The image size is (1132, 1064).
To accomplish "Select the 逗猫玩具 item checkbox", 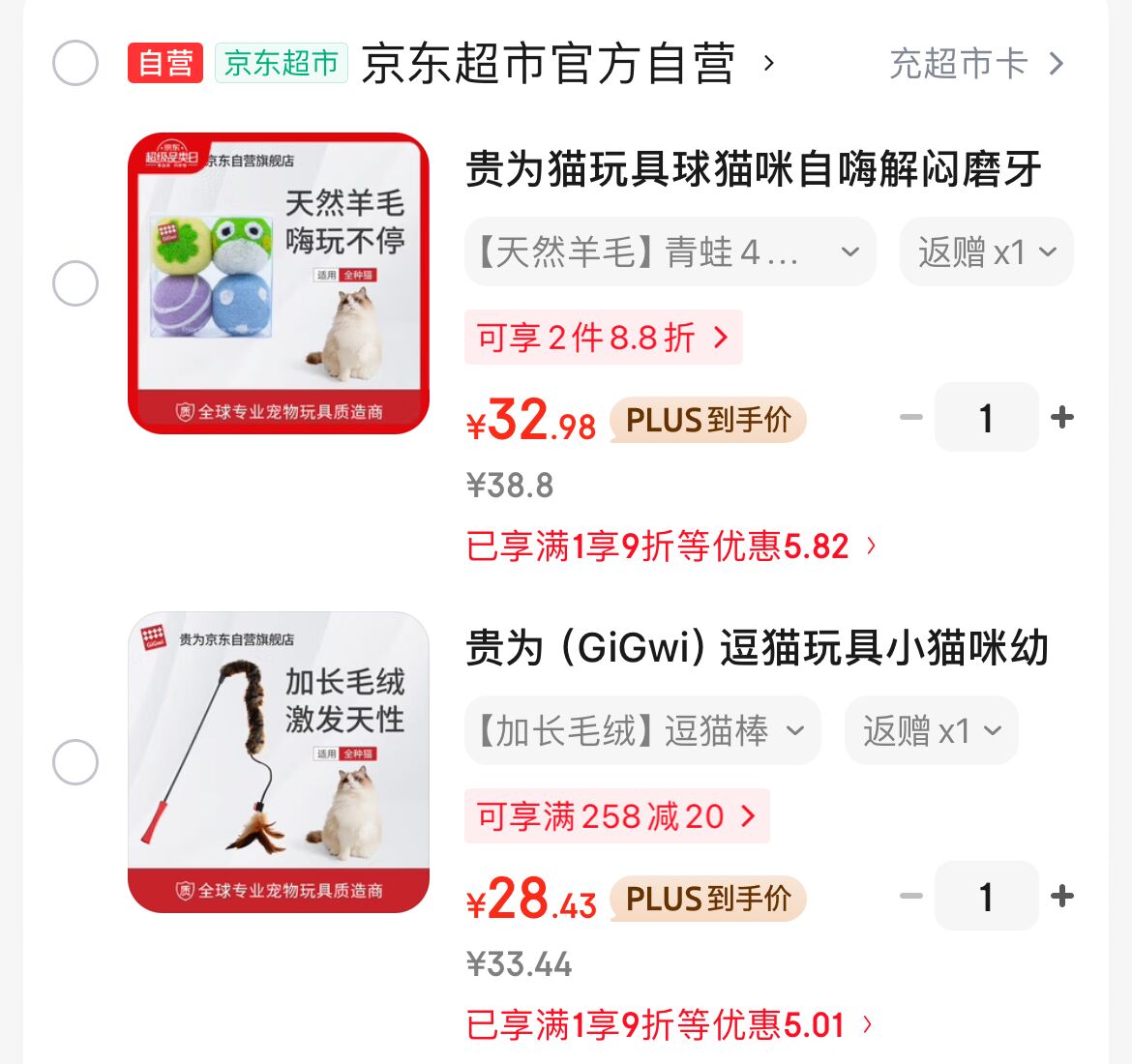I will [75, 762].
